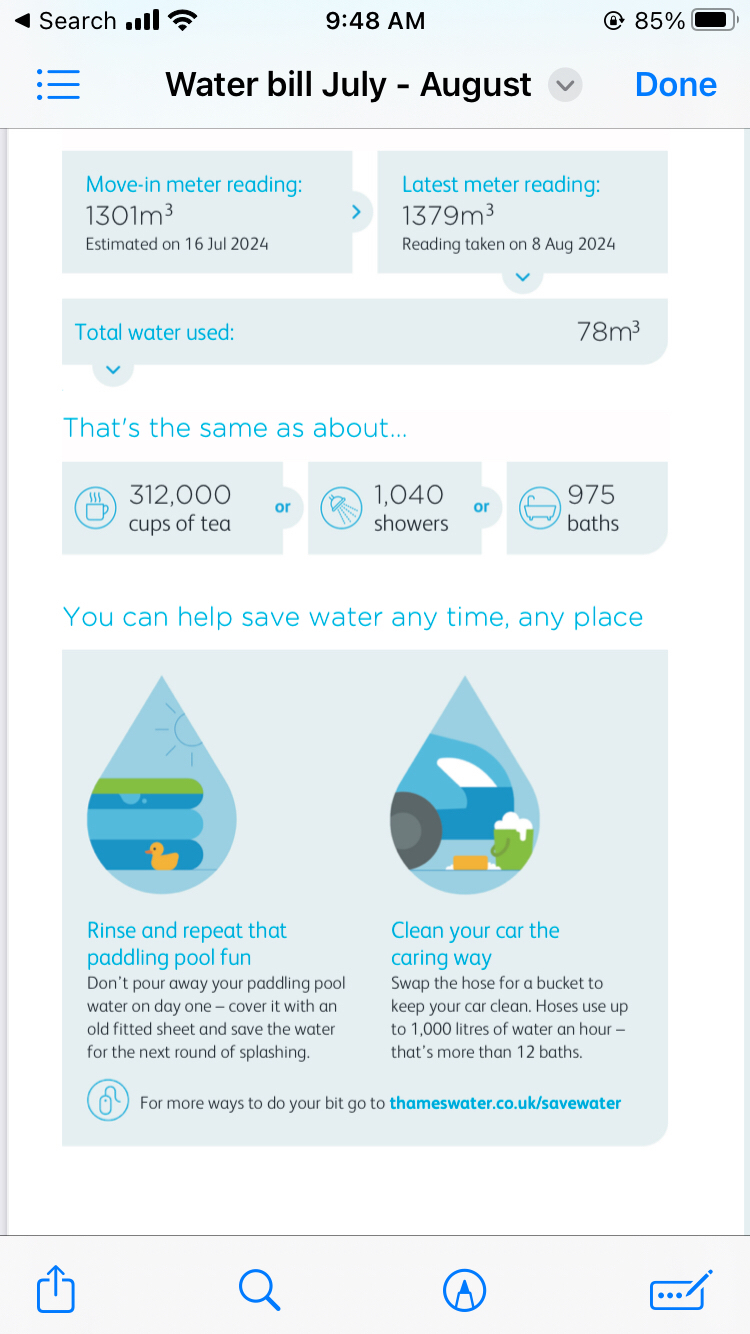The height and width of the screenshot is (1334, 750).
Task: Open the markup pen tool
Action: [x=464, y=1290]
